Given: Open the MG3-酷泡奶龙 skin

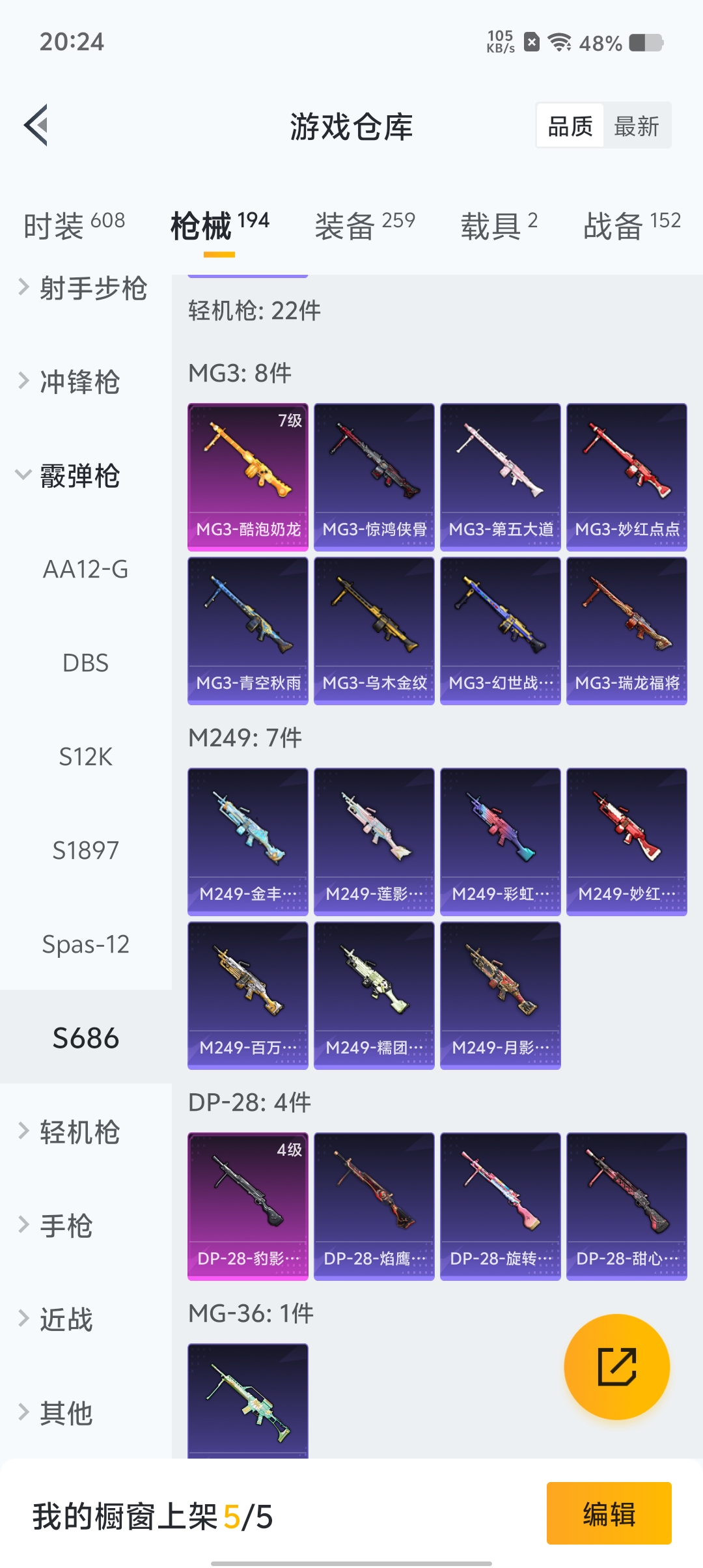Looking at the screenshot, I should (248, 477).
